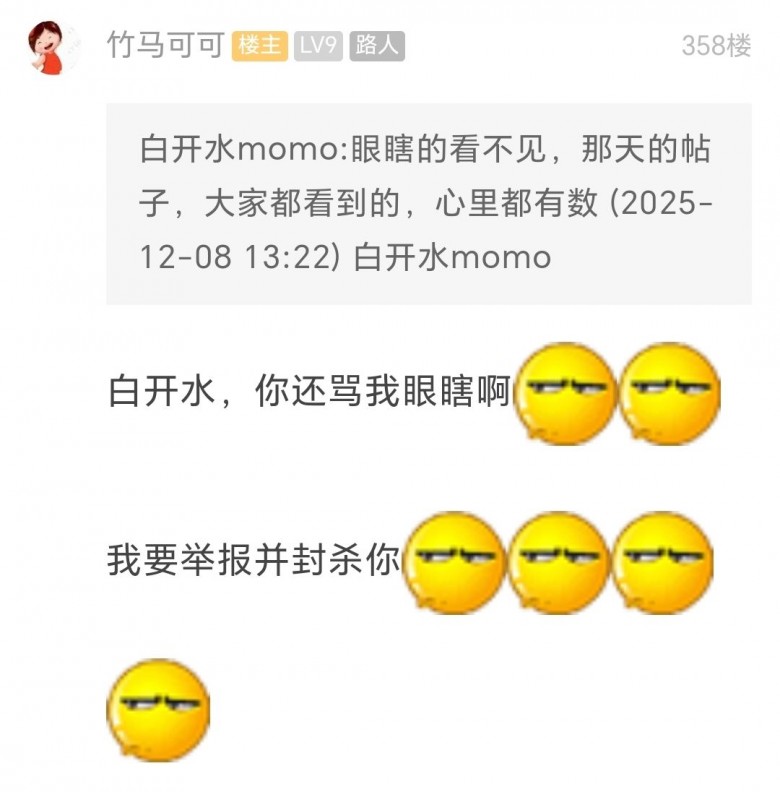This screenshot has width=780, height=792.
Task: Tap the username 竹马可可
Action: point(165,46)
